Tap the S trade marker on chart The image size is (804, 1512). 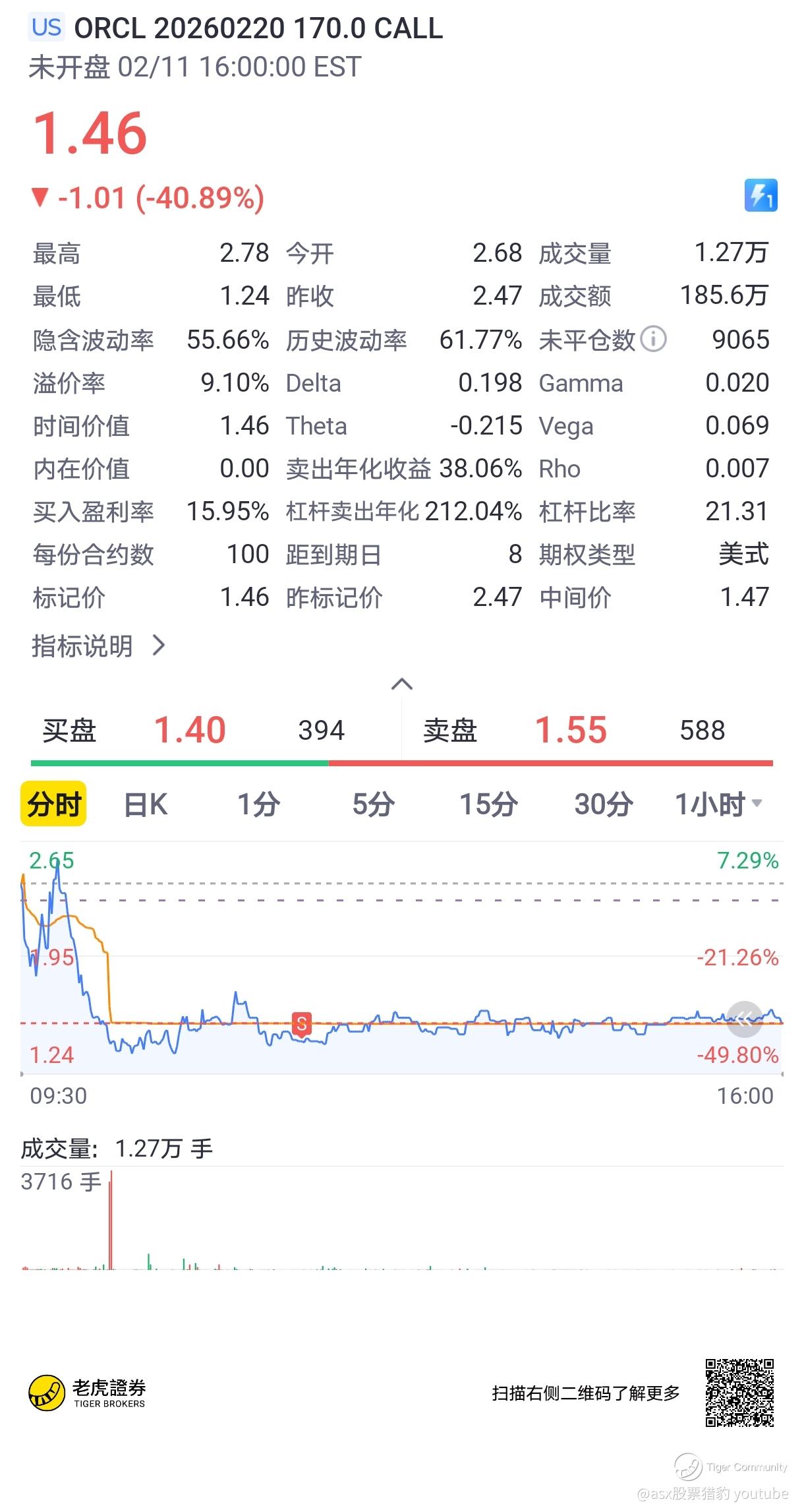[x=301, y=1024]
